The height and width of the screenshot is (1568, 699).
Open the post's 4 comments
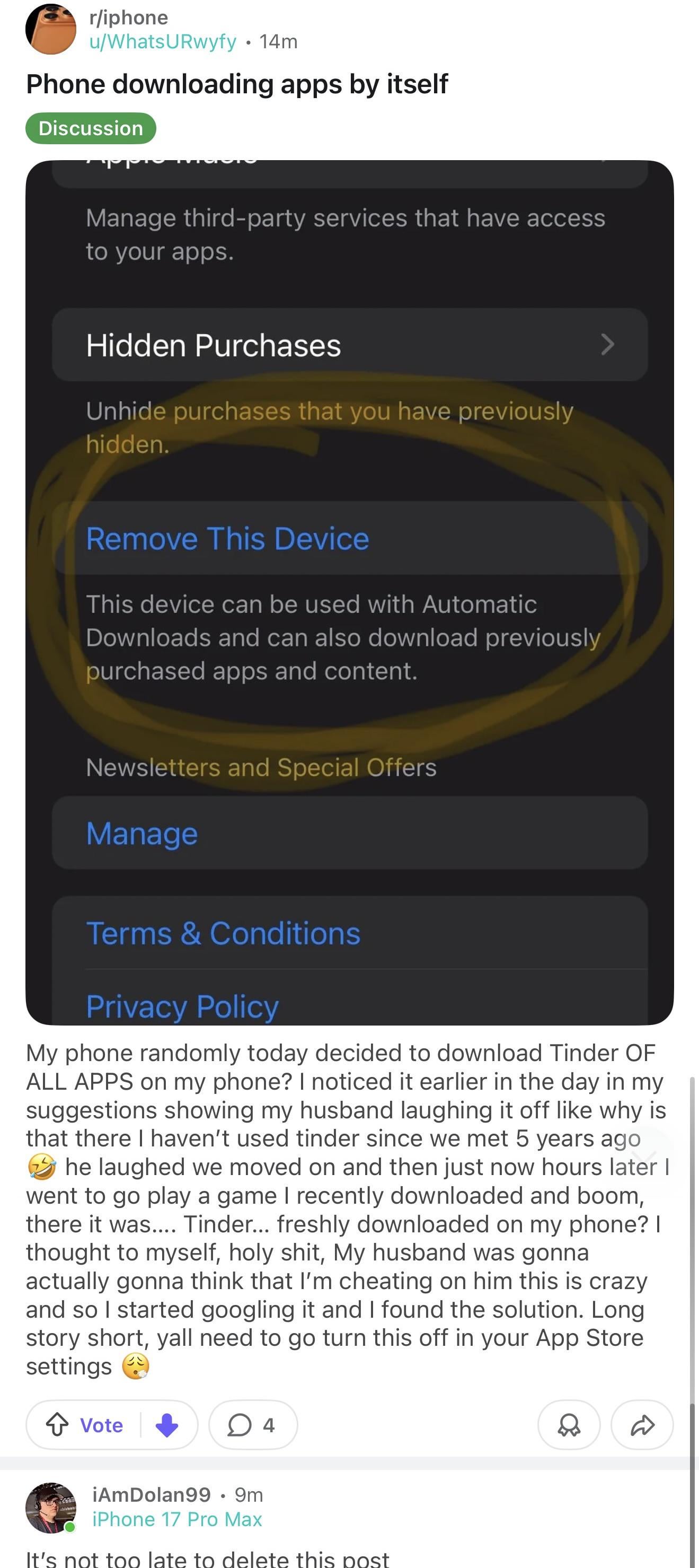pos(252,1425)
